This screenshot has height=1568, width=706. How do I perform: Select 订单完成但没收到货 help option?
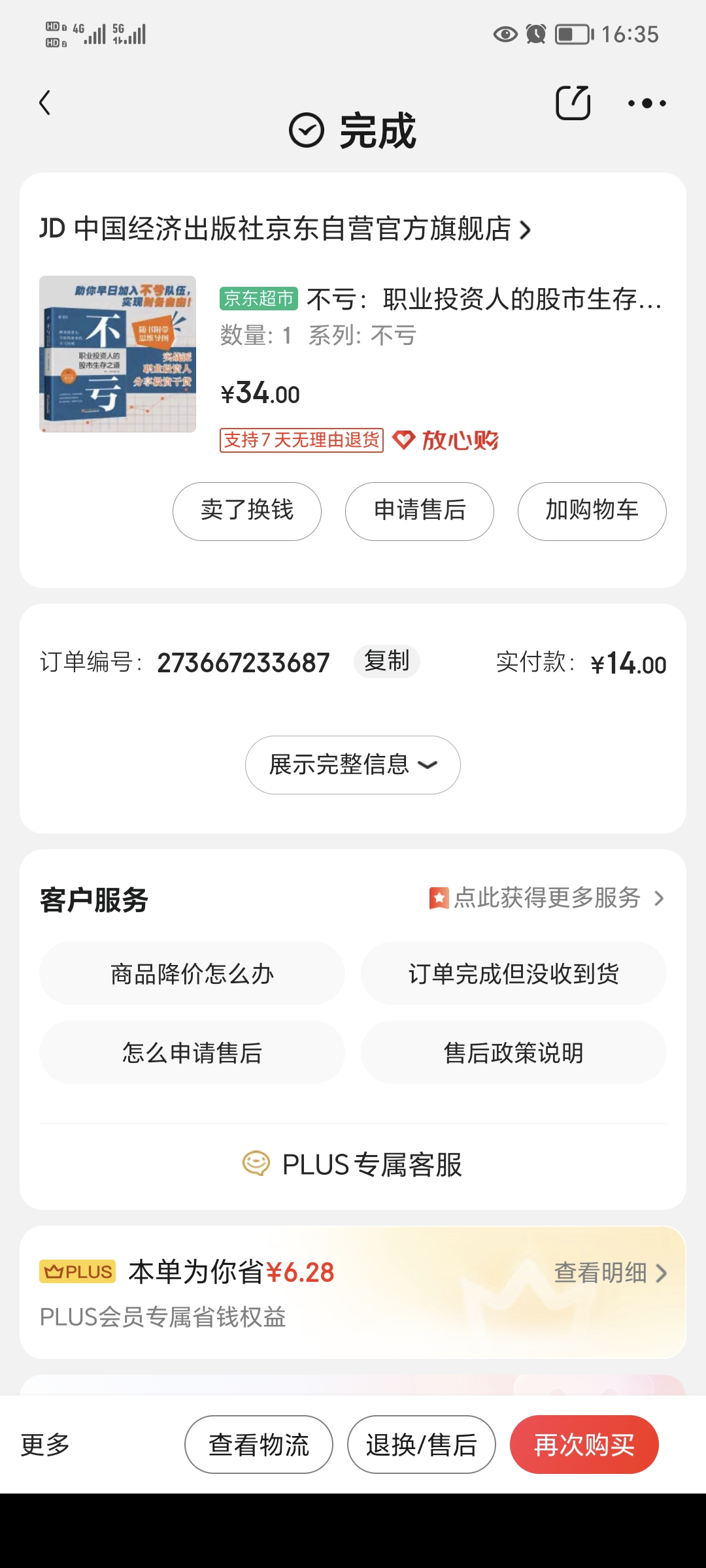tap(514, 973)
